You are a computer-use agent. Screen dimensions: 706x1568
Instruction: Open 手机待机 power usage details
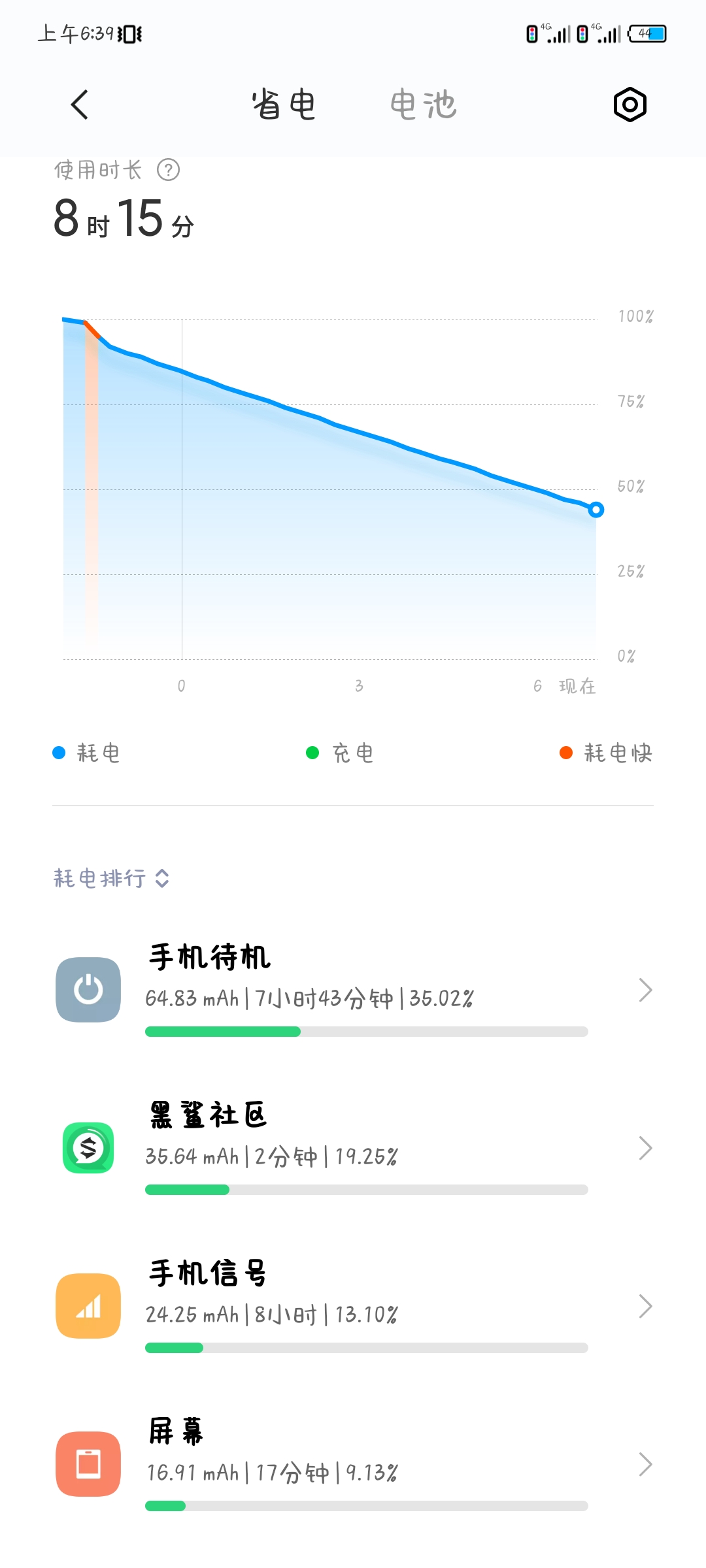[x=353, y=990]
